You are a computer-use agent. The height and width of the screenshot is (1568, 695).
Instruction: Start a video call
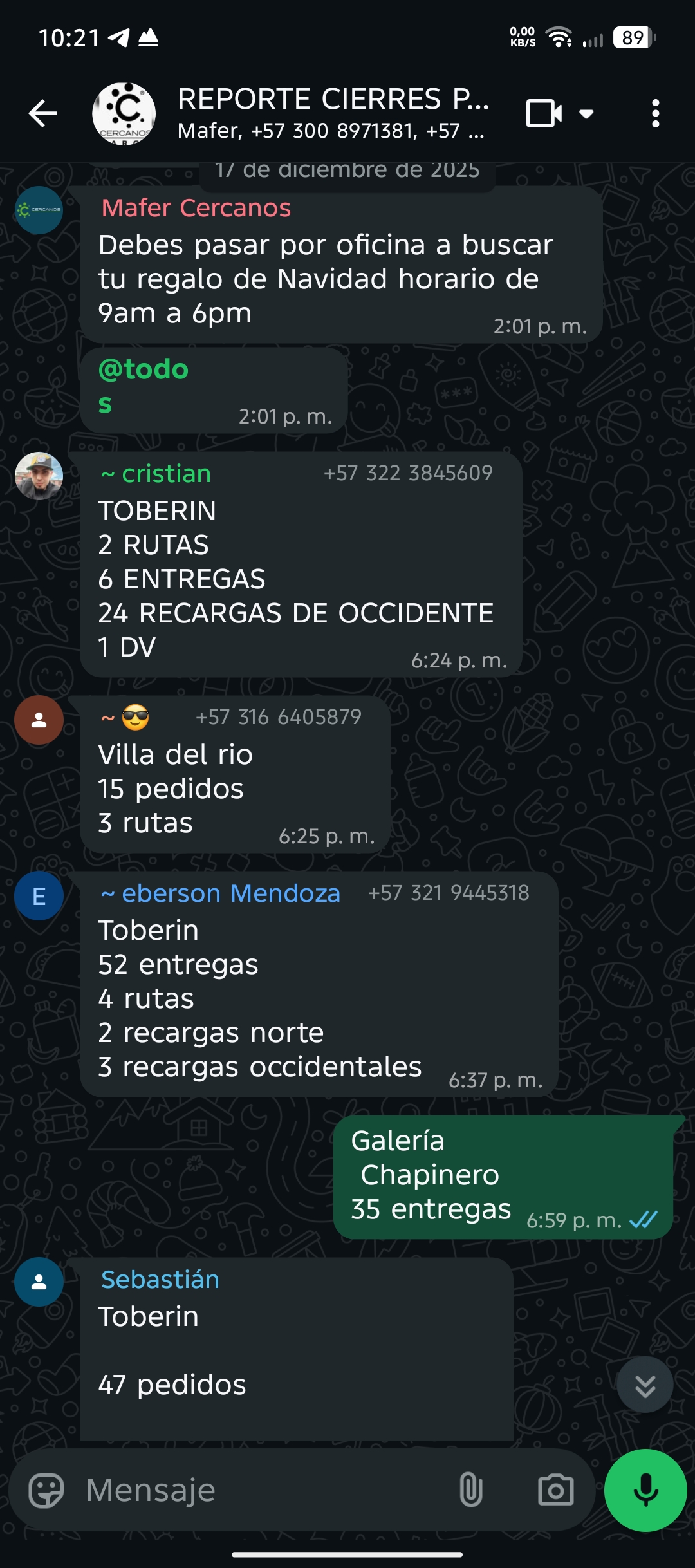[544, 114]
